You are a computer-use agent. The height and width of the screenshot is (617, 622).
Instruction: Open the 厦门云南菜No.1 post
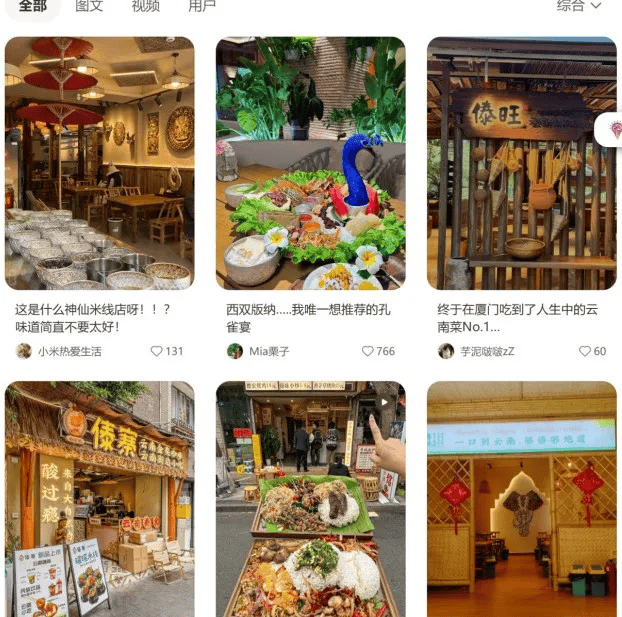pyautogui.click(x=521, y=163)
